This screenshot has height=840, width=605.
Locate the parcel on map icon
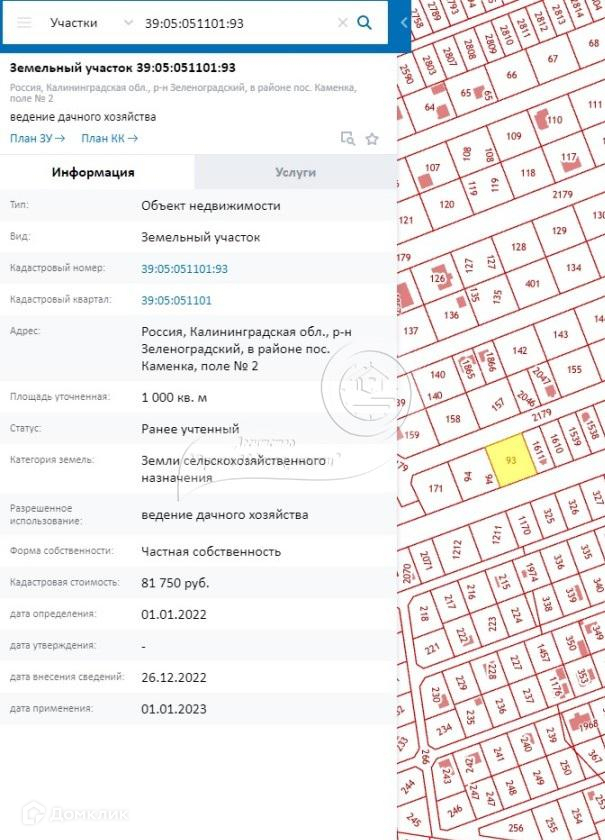347,139
